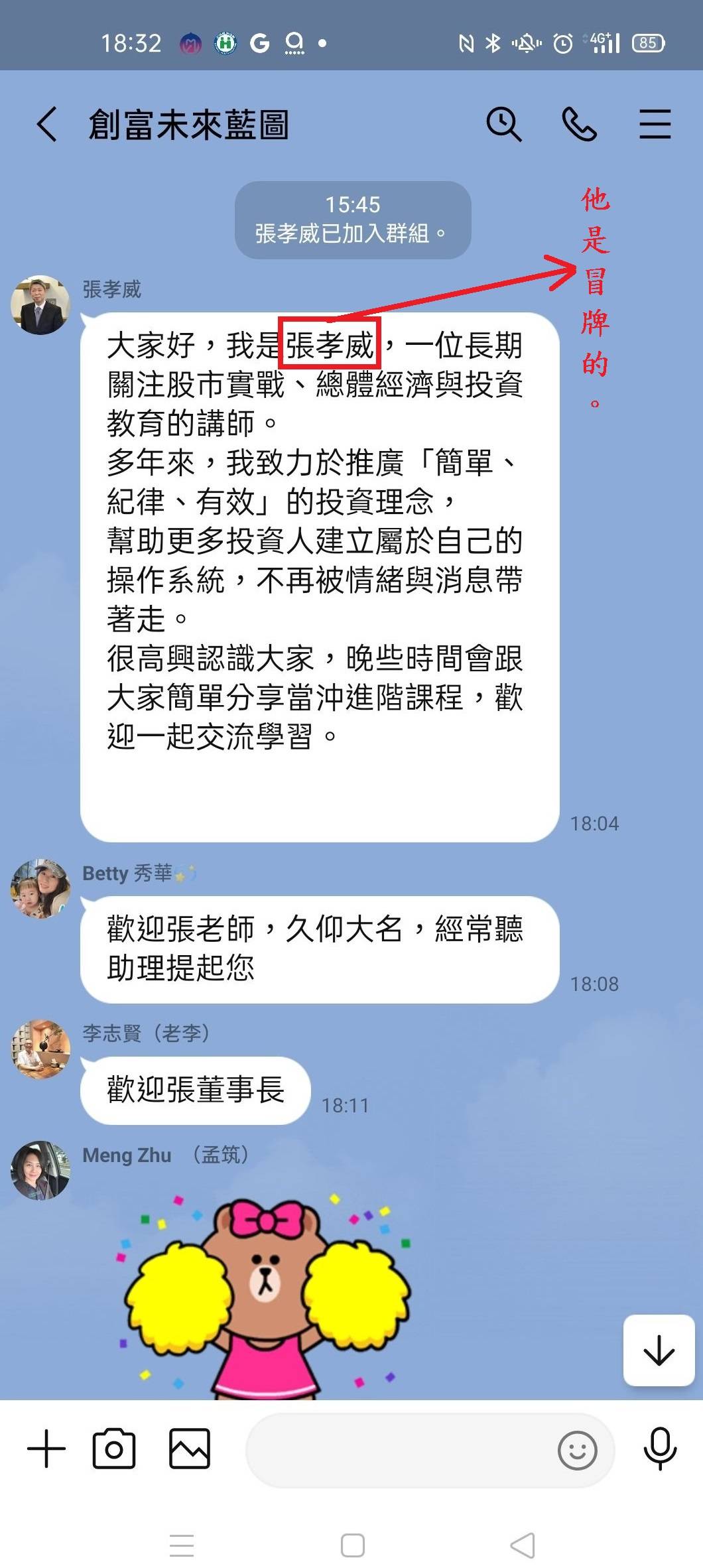Open the emoji and sticker picker

[x=577, y=1451]
